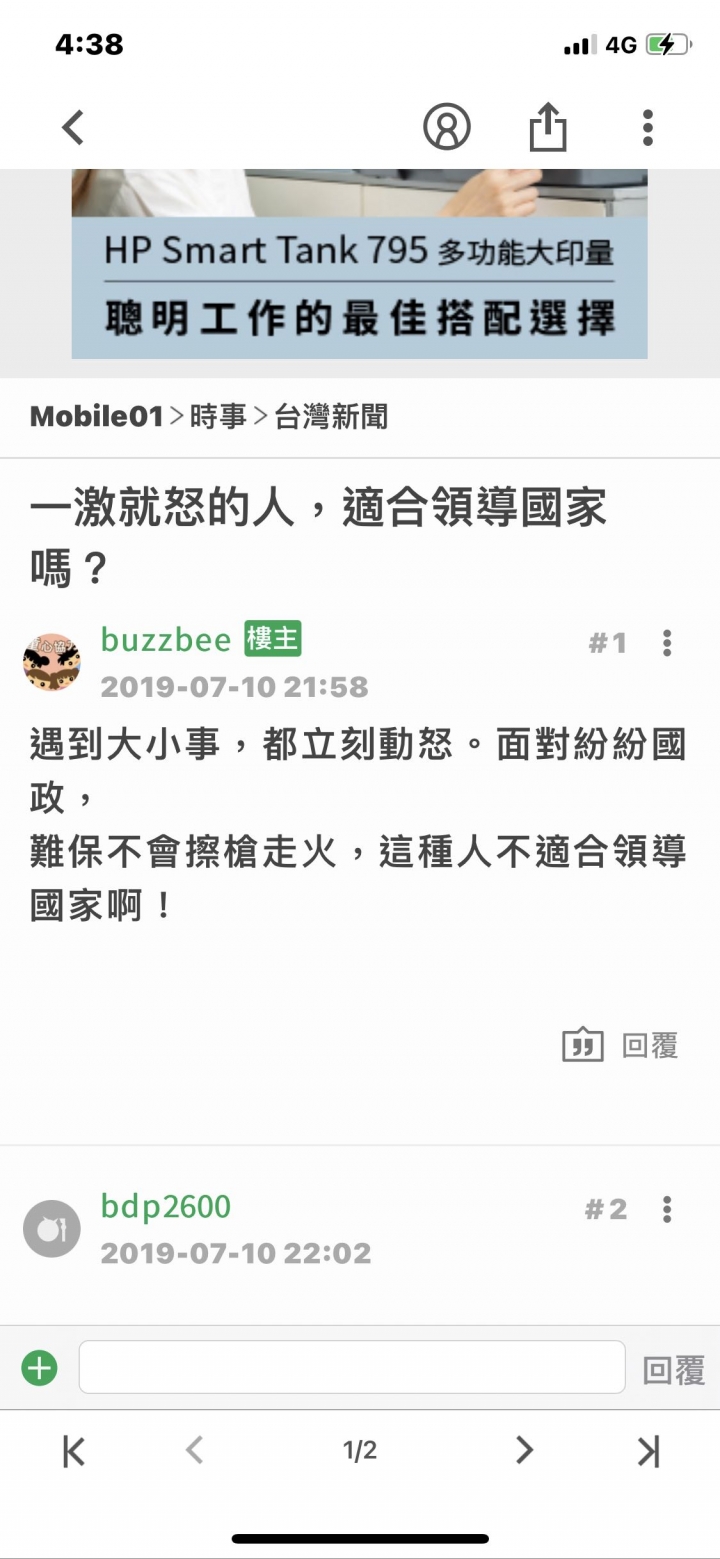Jump to the first page
The width and height of the screenshot is (720, 1559).
[74, 1451]
